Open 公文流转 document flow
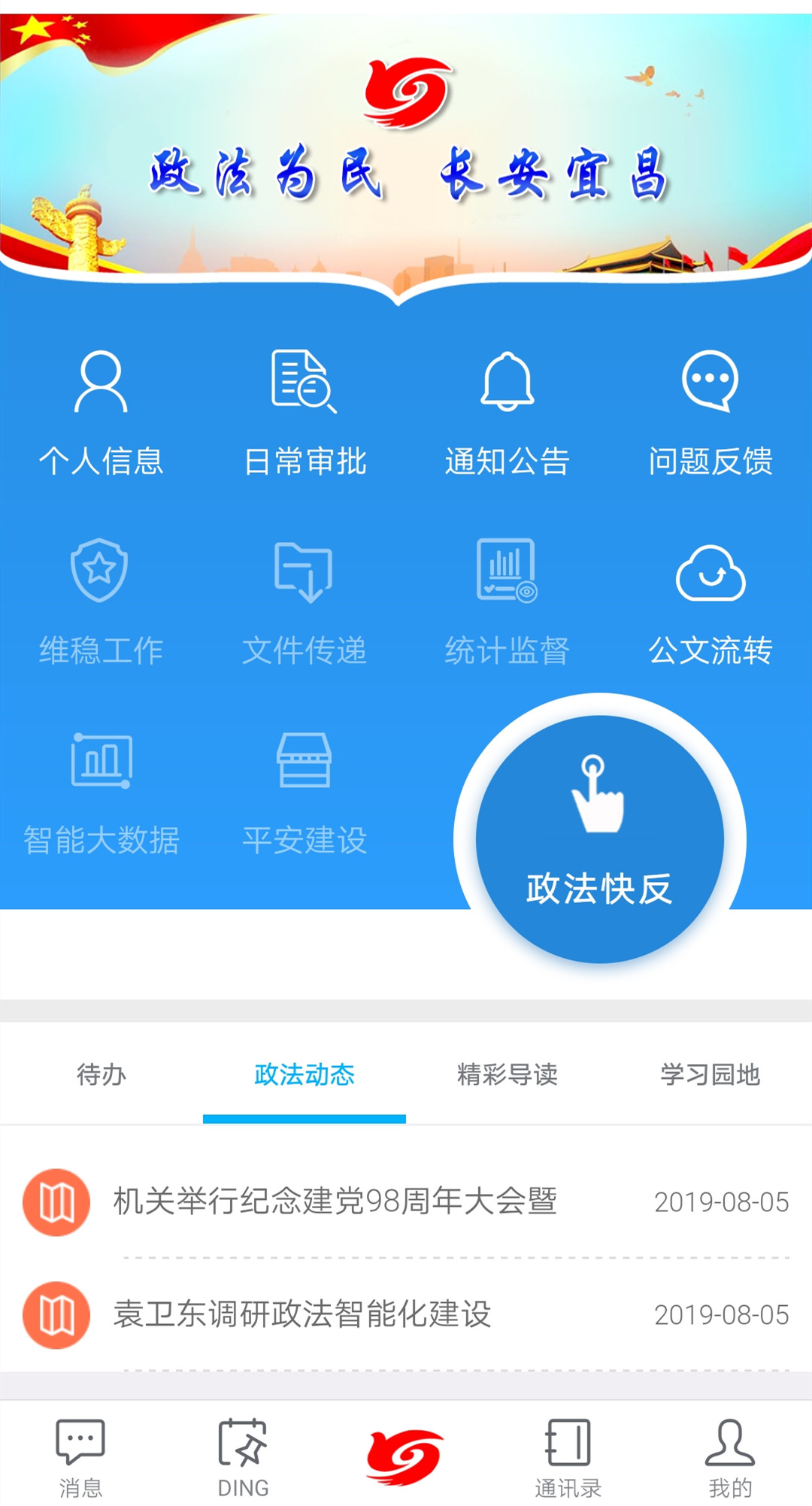This screenshot has width=812, height=1506. click(710, 601)
